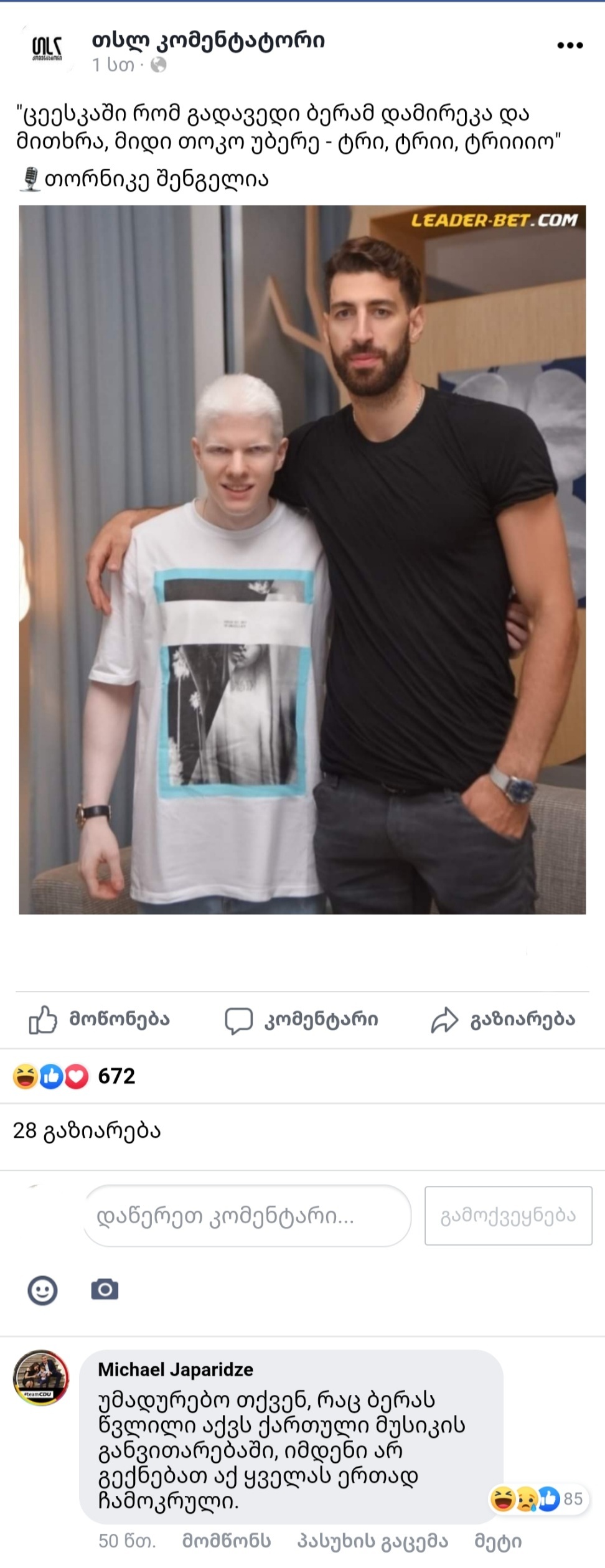
Task: Open მეტი options on Michael's comment
Action: coord(498,1541)
